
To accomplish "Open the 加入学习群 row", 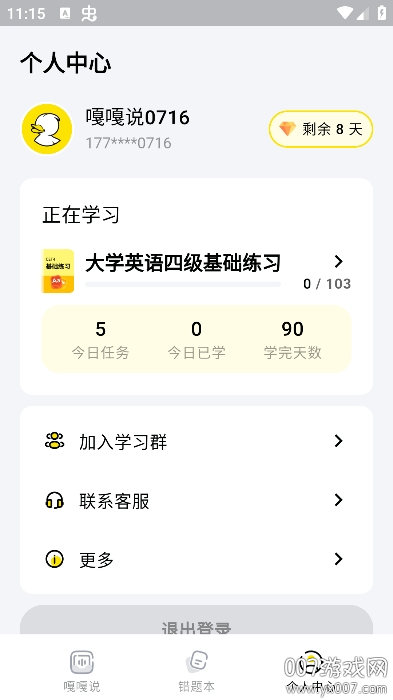I will coord(196,441).
